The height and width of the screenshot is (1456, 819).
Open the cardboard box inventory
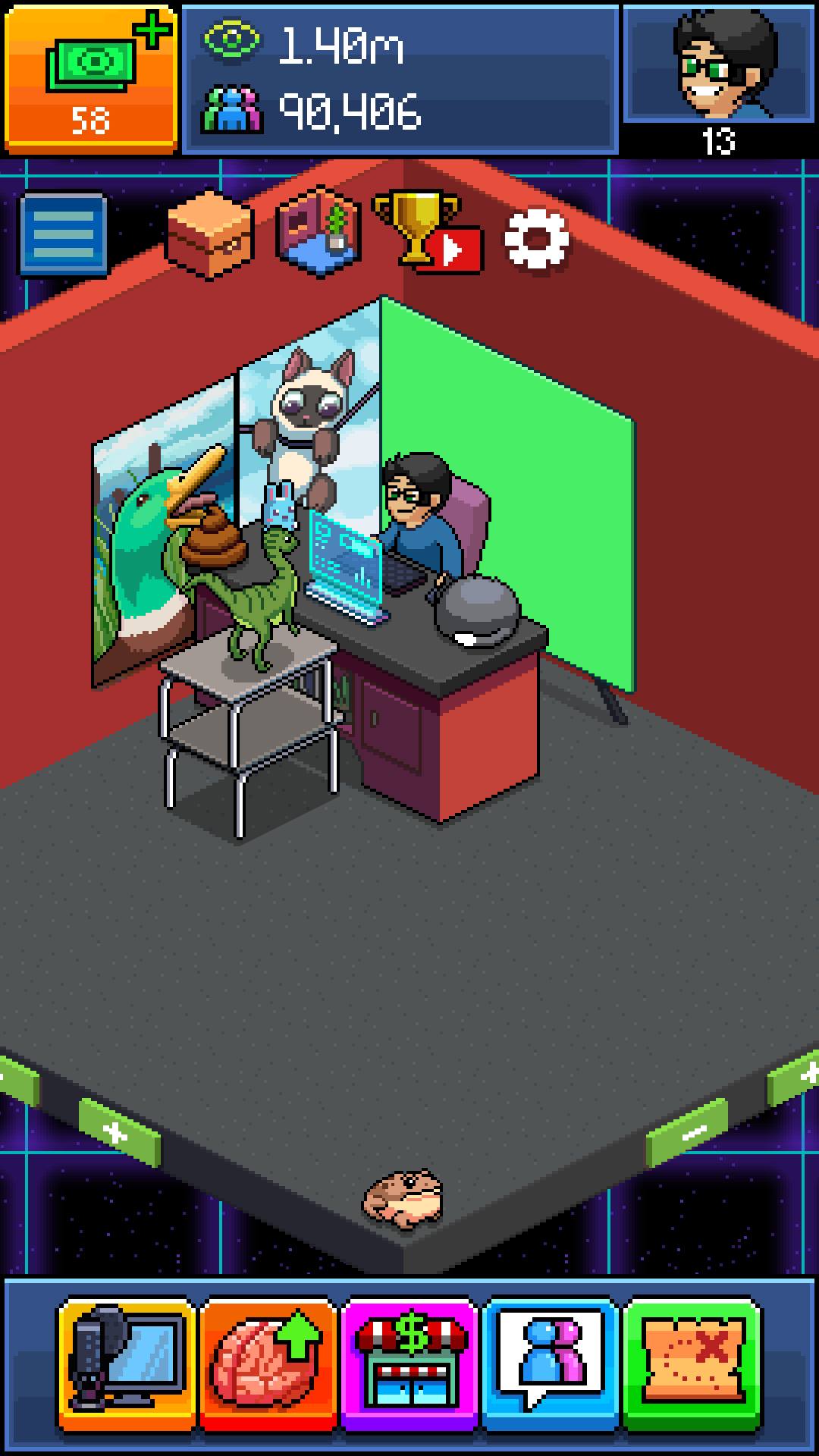(209, 232)
